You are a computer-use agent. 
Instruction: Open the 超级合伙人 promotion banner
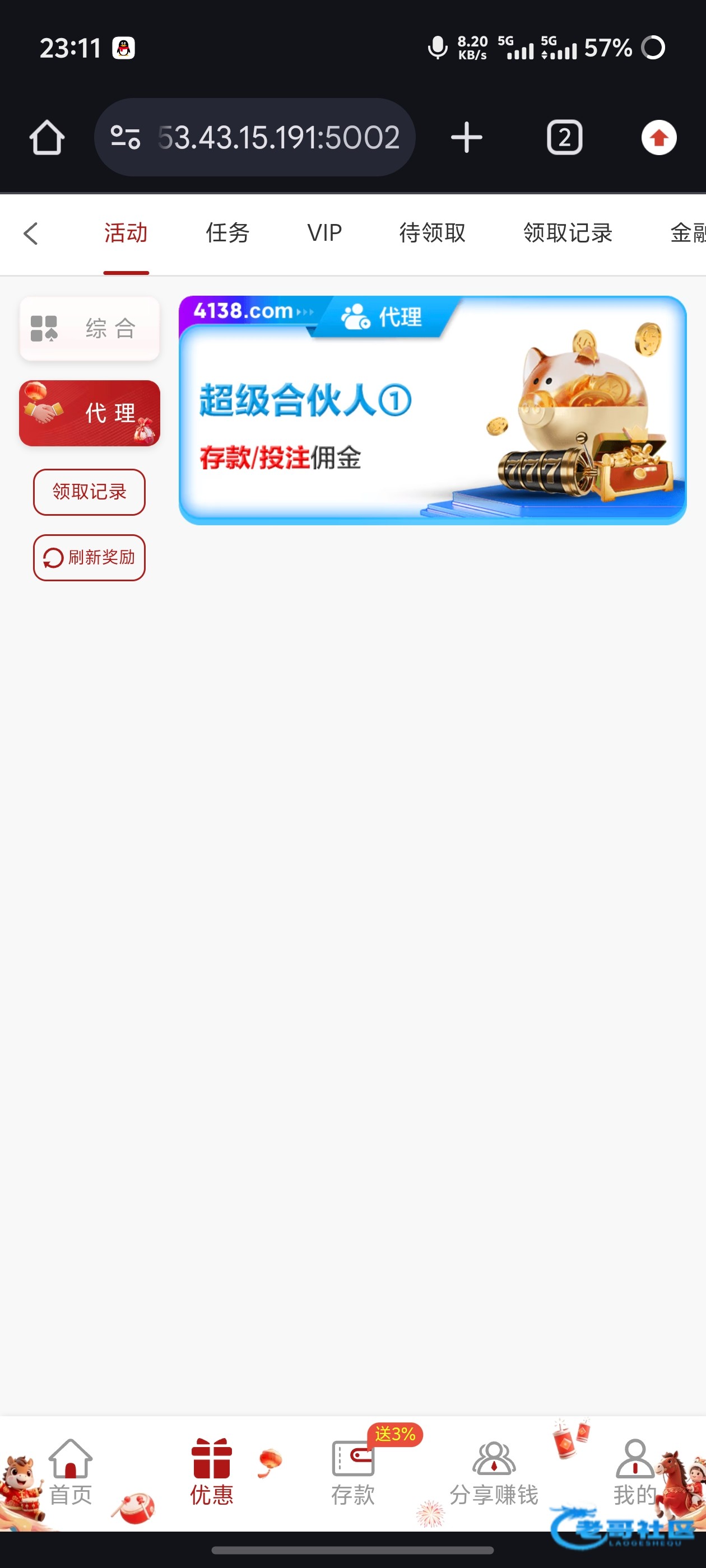tap(432, 410)
